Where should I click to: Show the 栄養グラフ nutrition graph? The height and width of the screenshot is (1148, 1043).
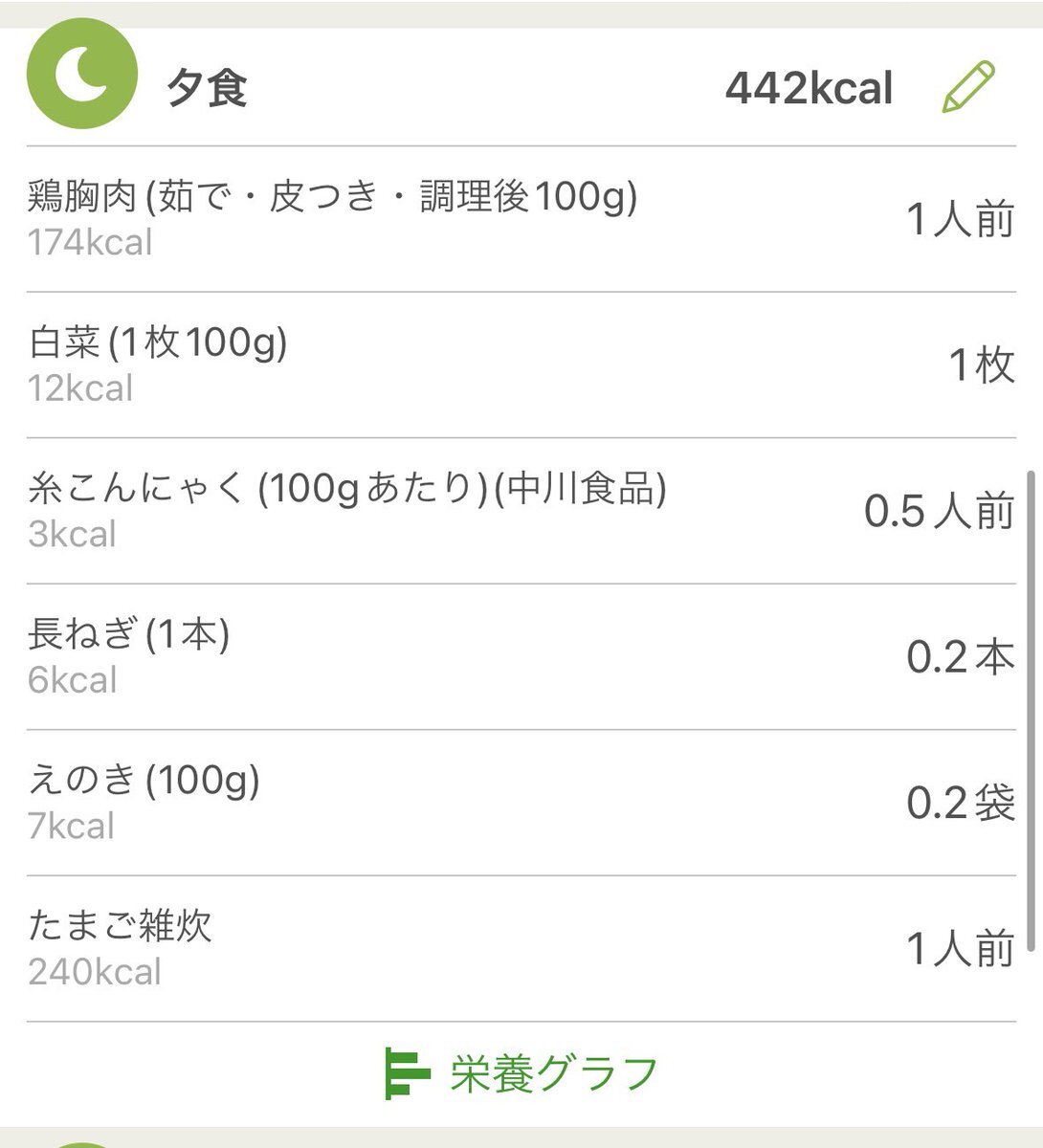coord(521,1073)
